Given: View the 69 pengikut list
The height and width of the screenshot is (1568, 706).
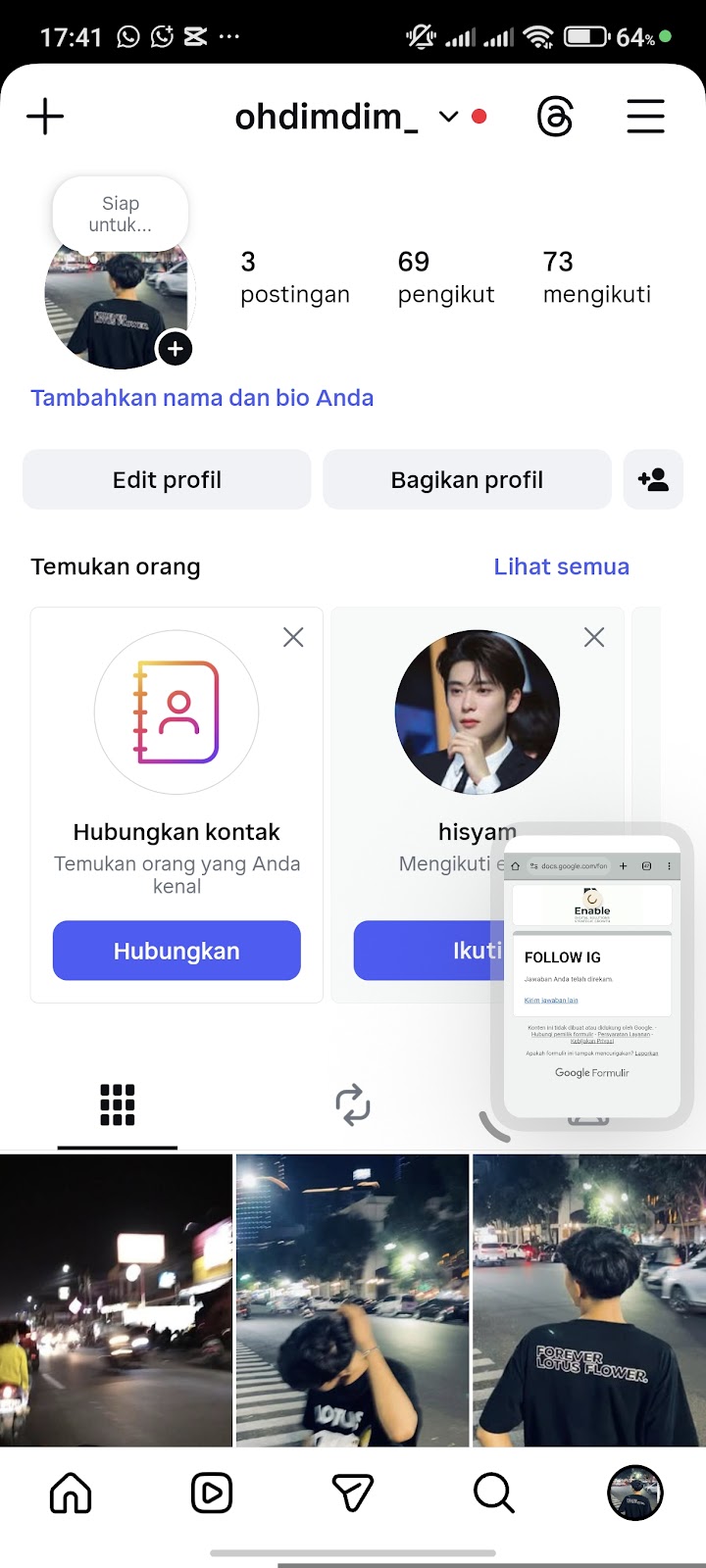Looking at the screenshot, I should pyautogui.click(x=445, y=277).
